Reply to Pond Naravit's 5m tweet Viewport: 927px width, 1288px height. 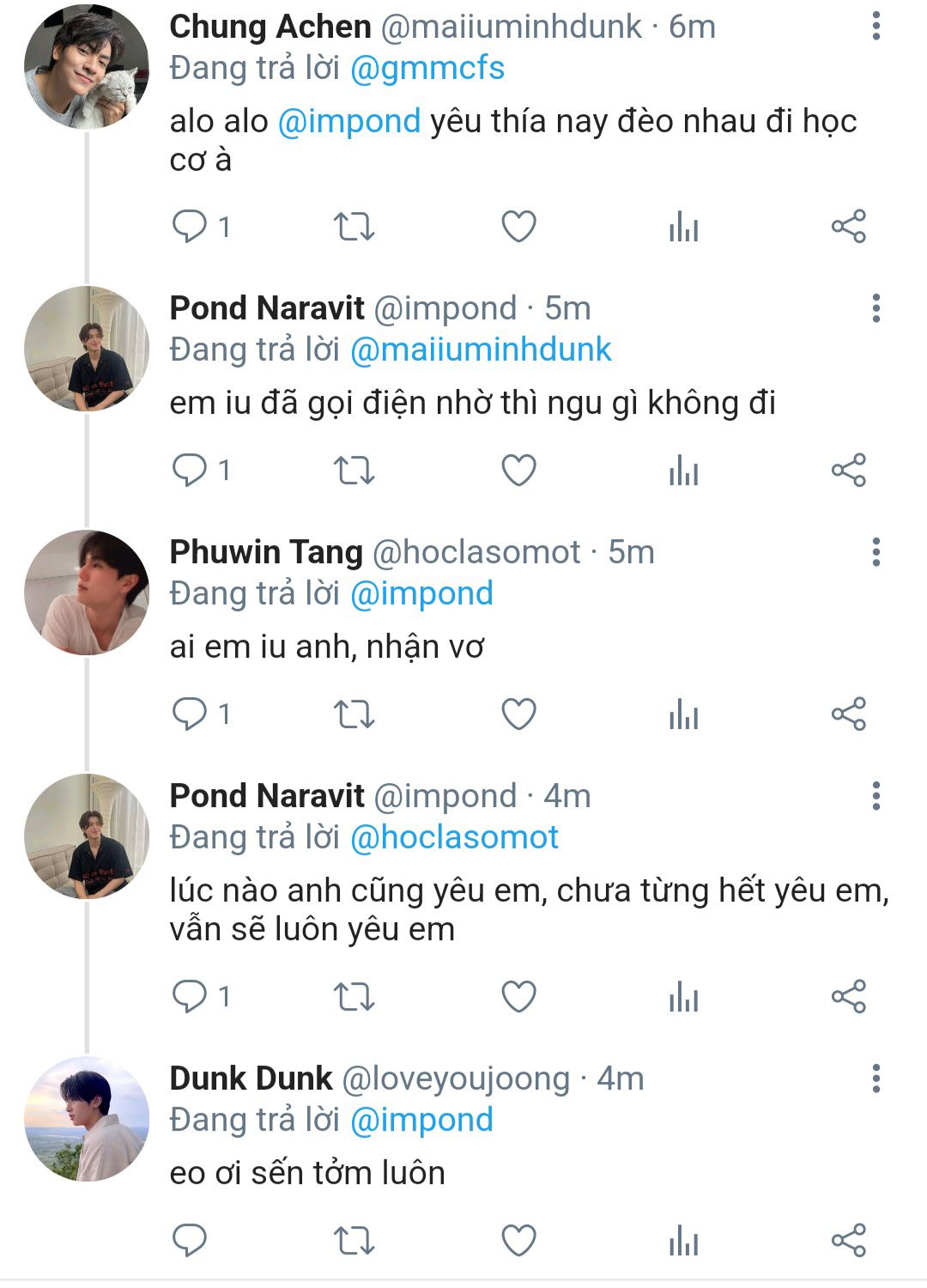click(x=190, y=471)
